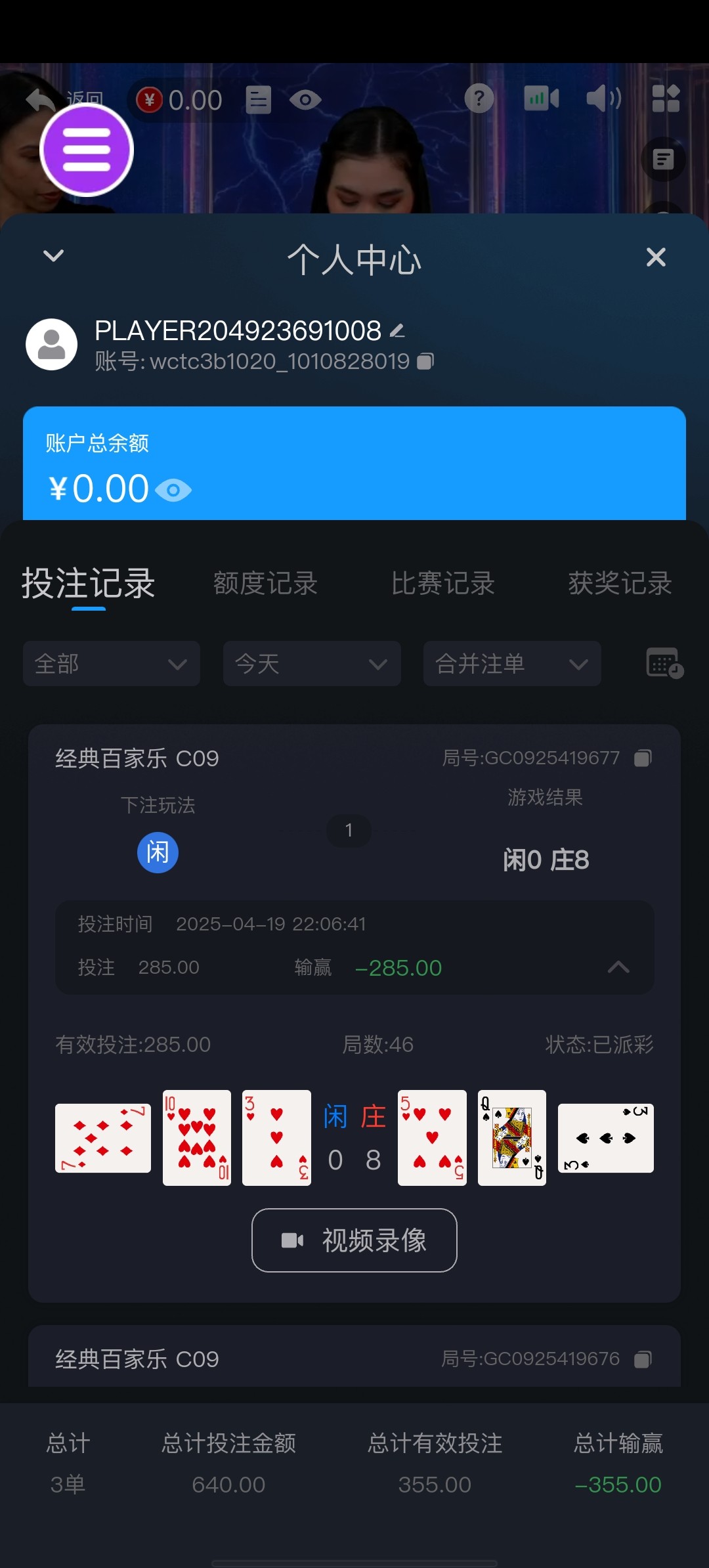Go back with the 返回 arrow
This screenshot has width=709, height=1568.
[41, 100]
